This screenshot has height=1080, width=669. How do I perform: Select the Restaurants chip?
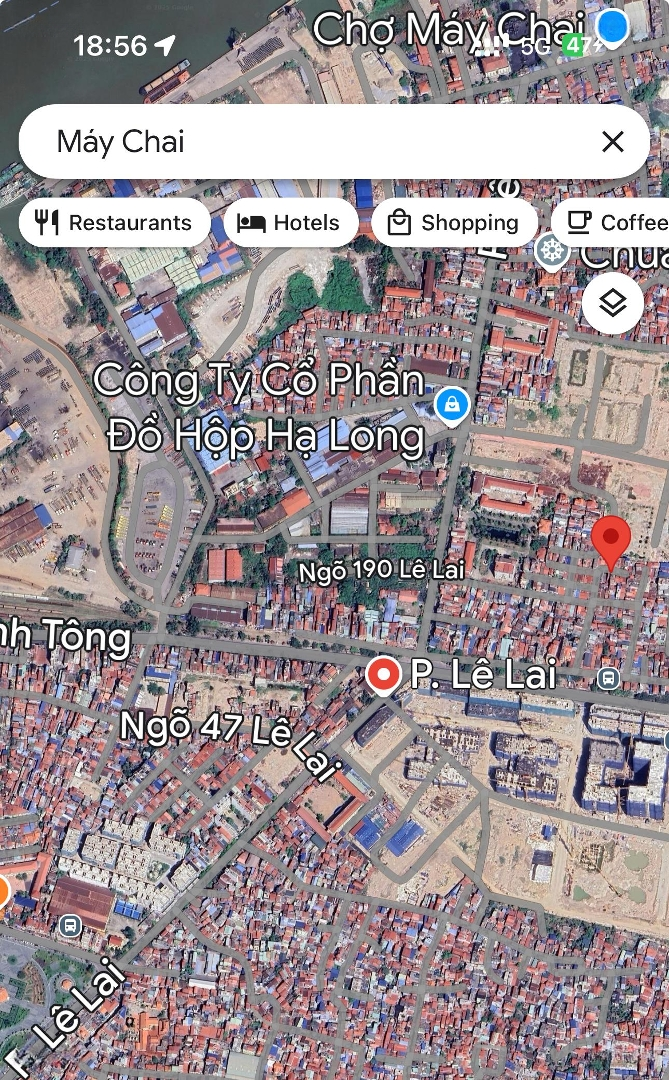coord(114,222)
